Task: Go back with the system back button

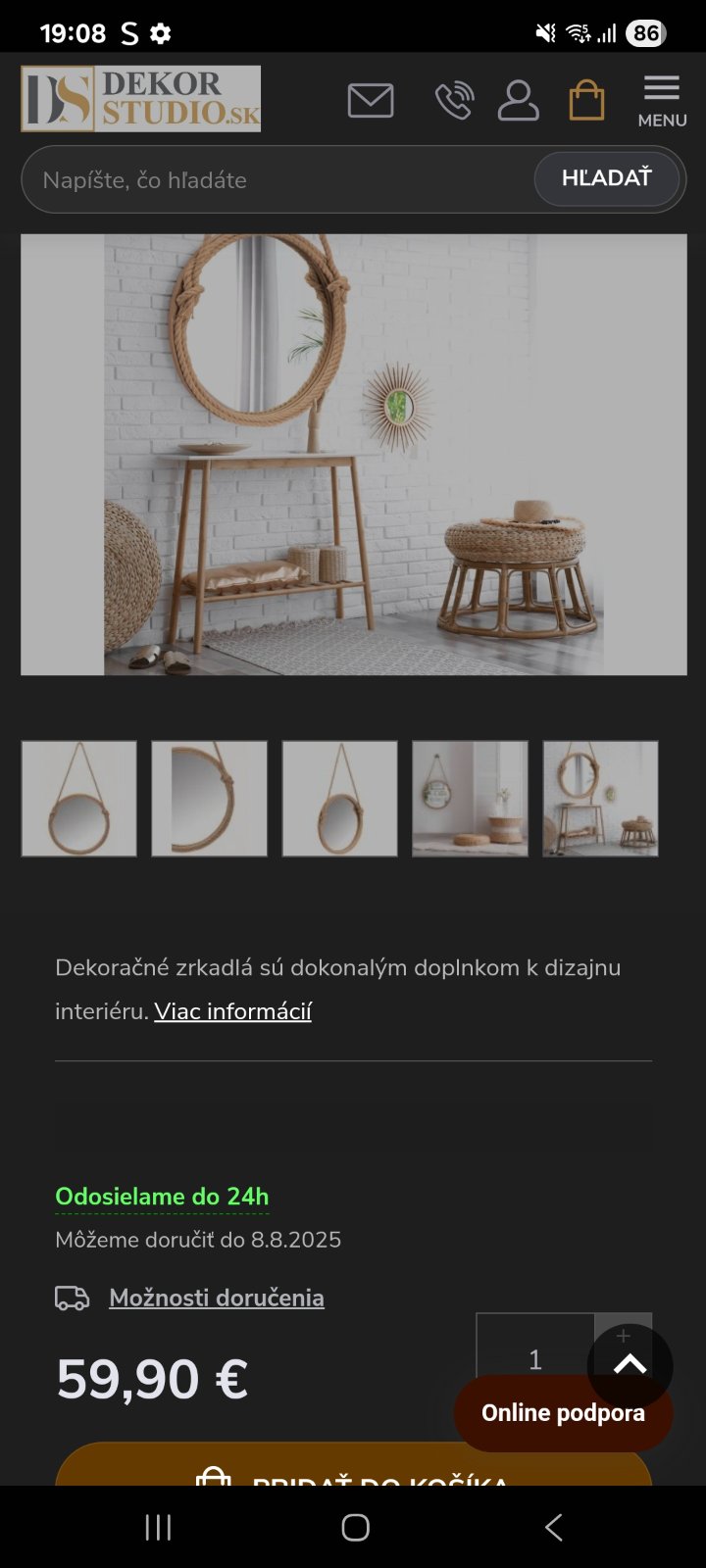Action: pos(553,1527)
